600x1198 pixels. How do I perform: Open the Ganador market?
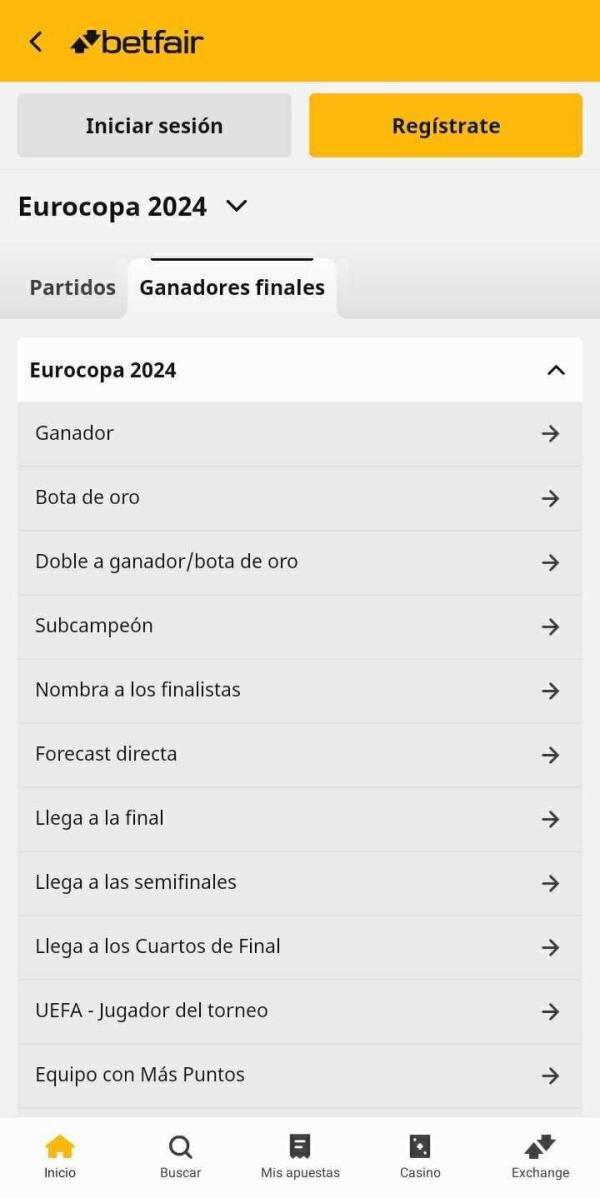[x=299, y=434]
